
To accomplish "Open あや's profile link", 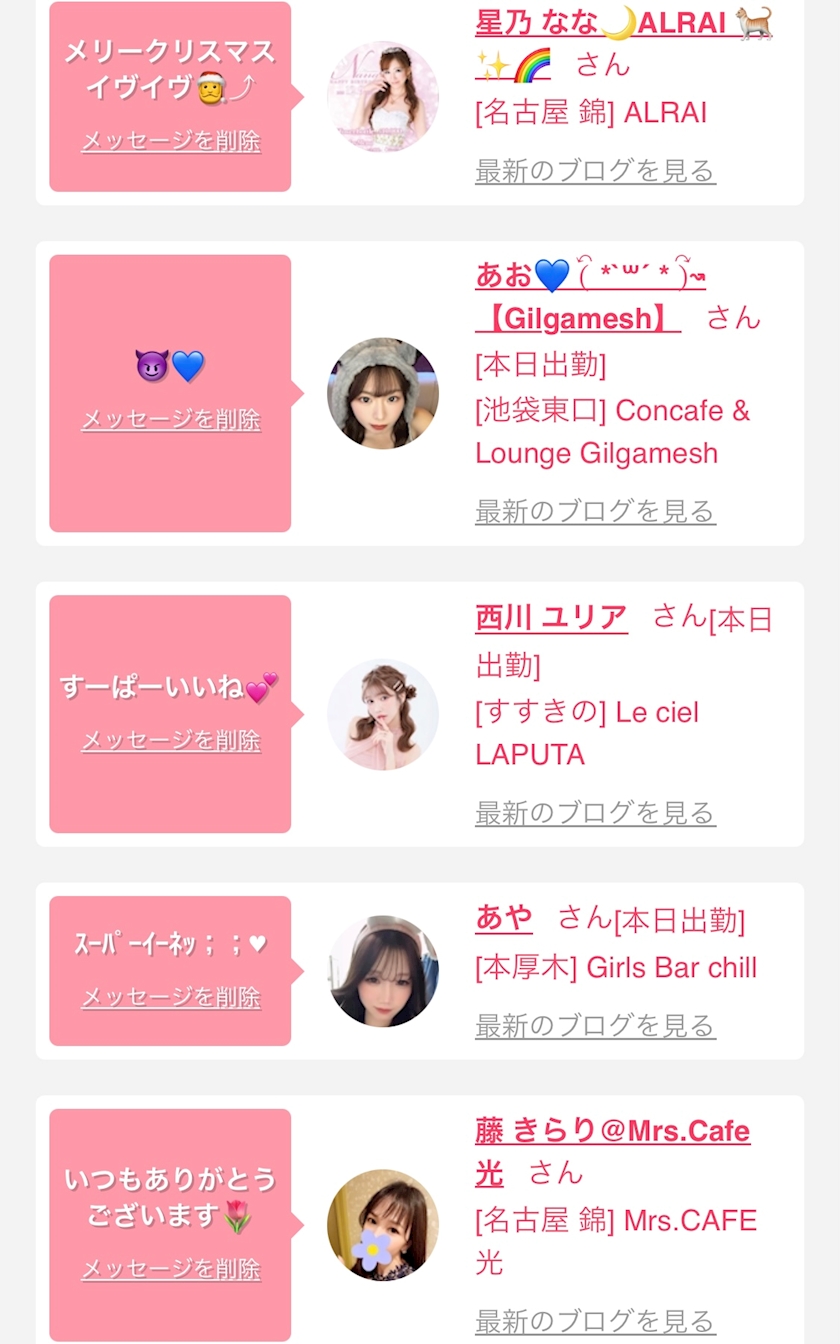I will (x=504, y=918).
